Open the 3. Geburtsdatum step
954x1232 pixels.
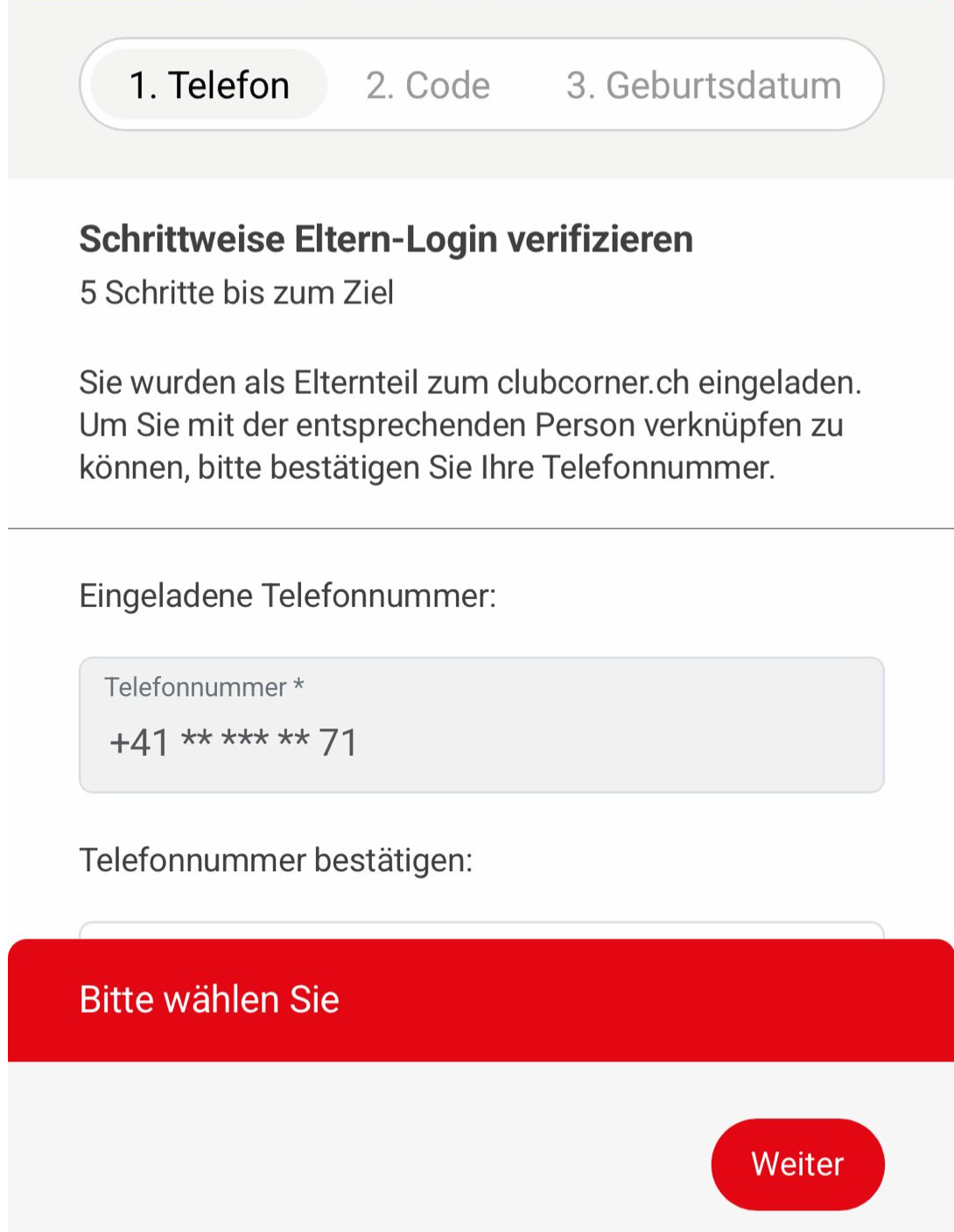(x=703, y=85)
